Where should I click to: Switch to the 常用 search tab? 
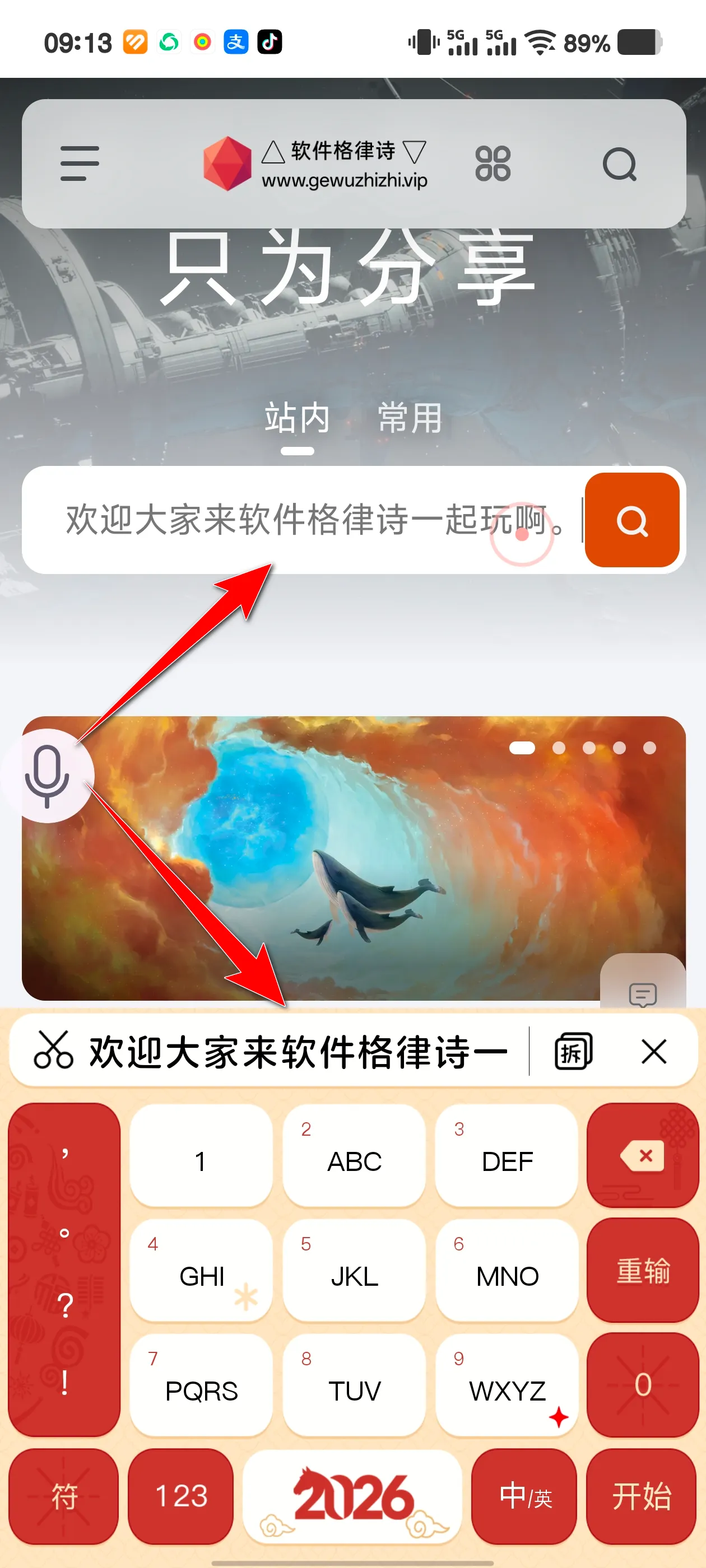410,418
